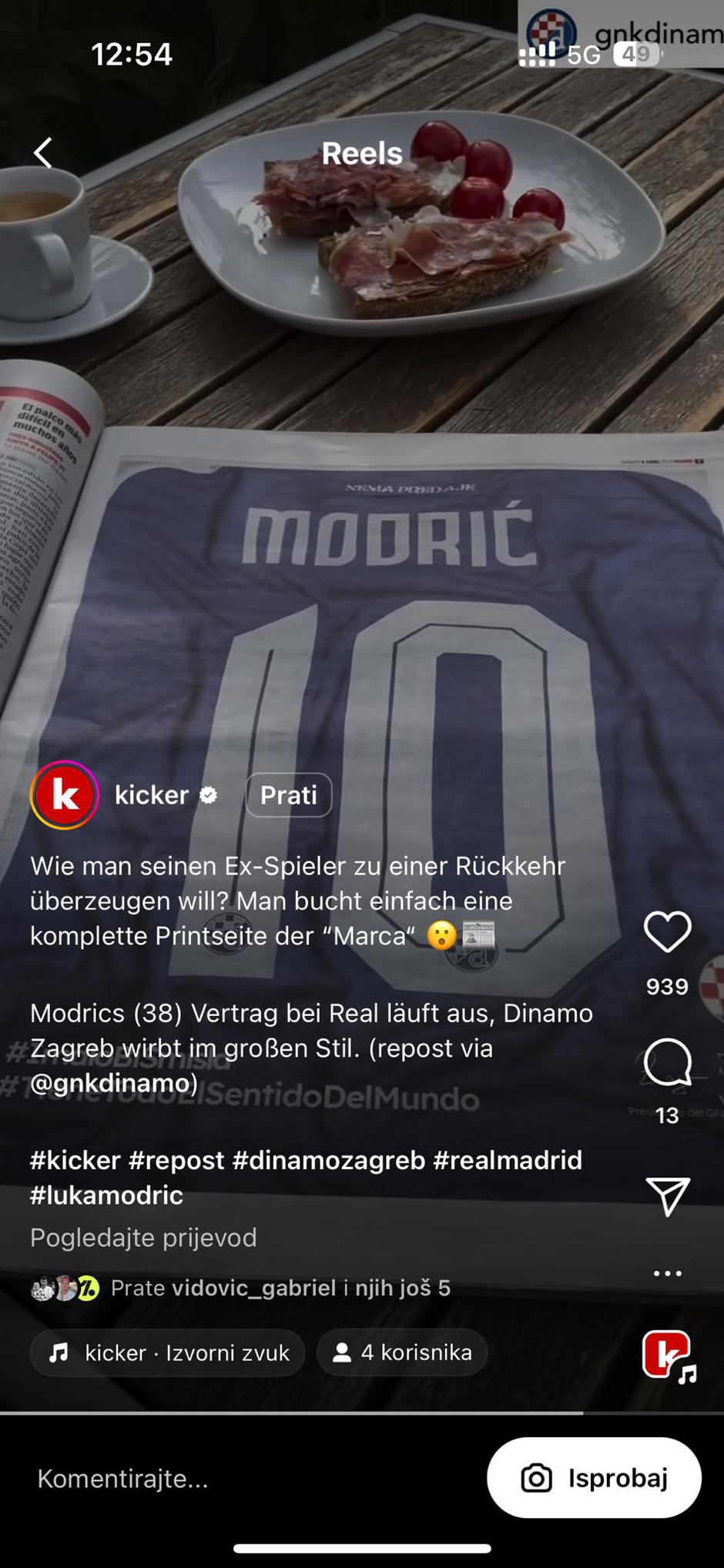
Task: Like this kicker reel
Action: click(667, 931)
